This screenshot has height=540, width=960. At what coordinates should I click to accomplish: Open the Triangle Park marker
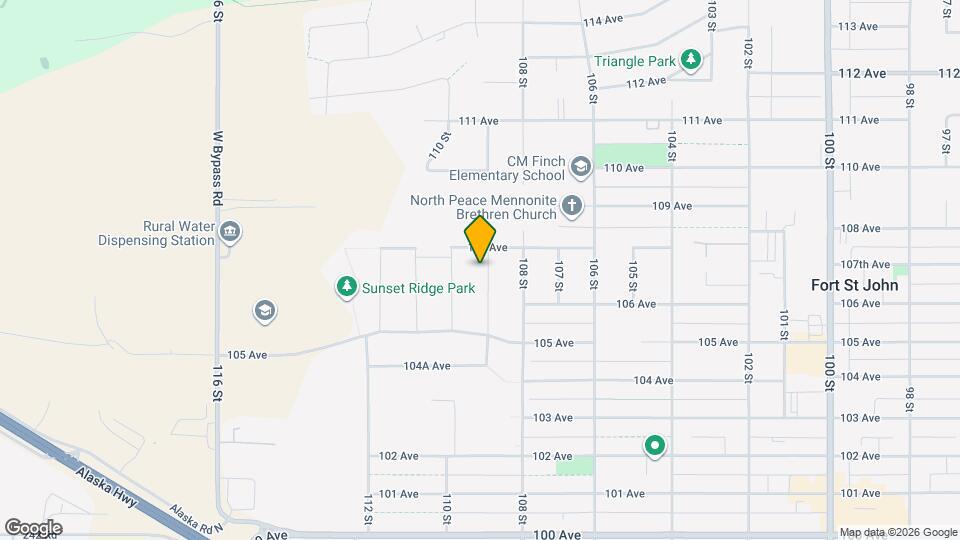pos(690,61)
